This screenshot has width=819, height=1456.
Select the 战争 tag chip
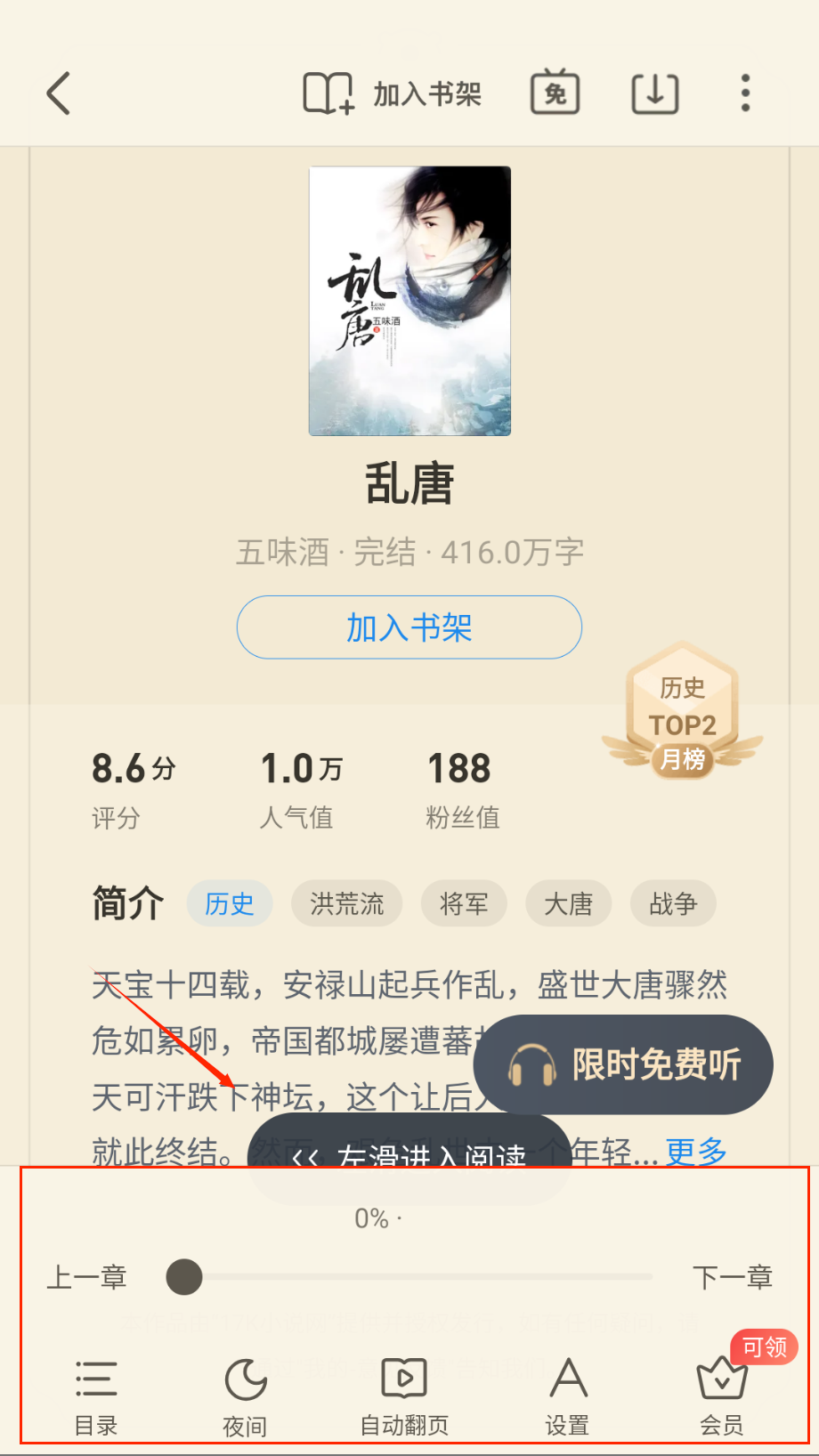click(x=673, y=904)
